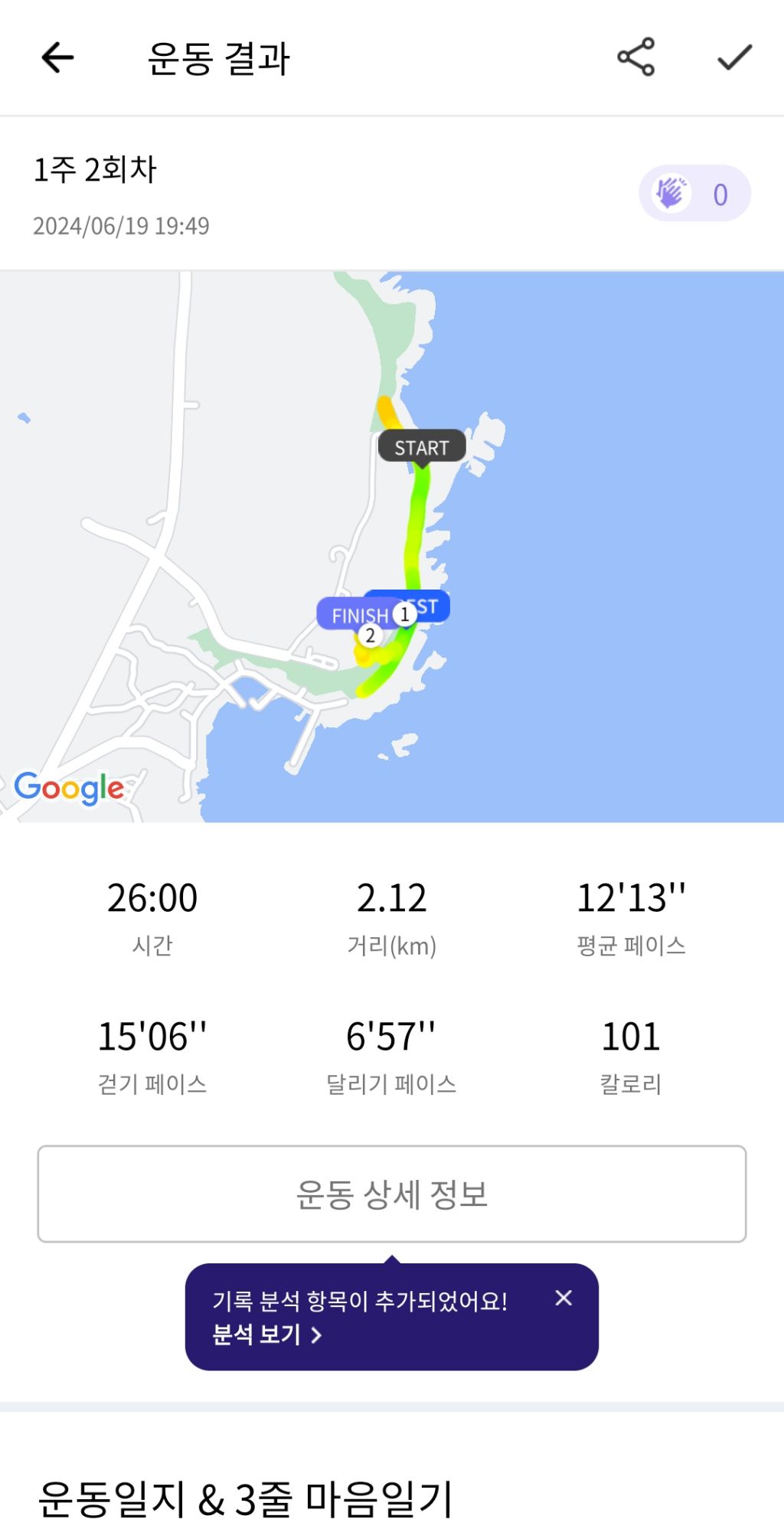Tap the checkmark icon to save the workout
The image size is (784, 1529).
click(733, 57)
